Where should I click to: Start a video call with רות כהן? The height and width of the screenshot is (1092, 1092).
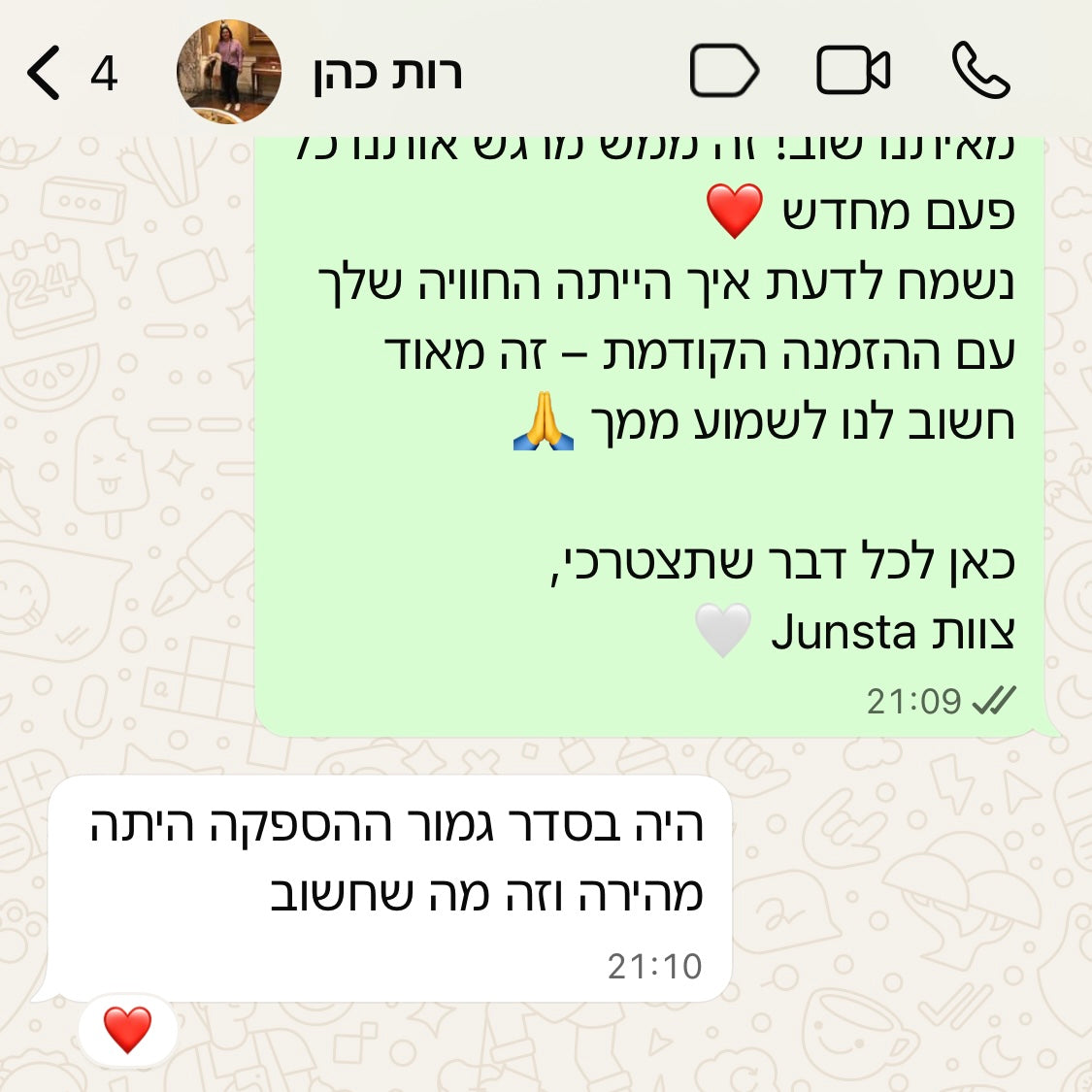[853, 71]
